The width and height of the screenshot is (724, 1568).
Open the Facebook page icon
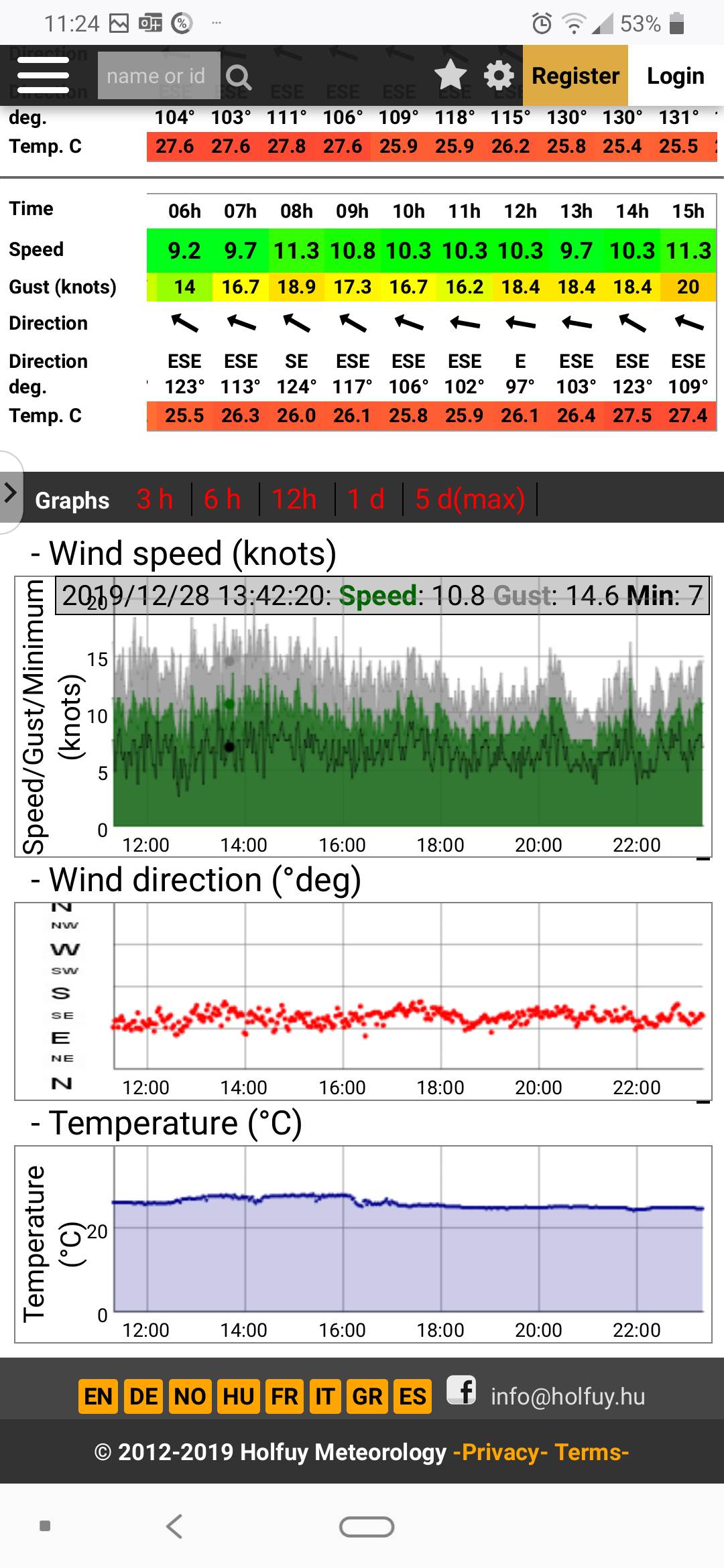click(x=461, y=1390)
